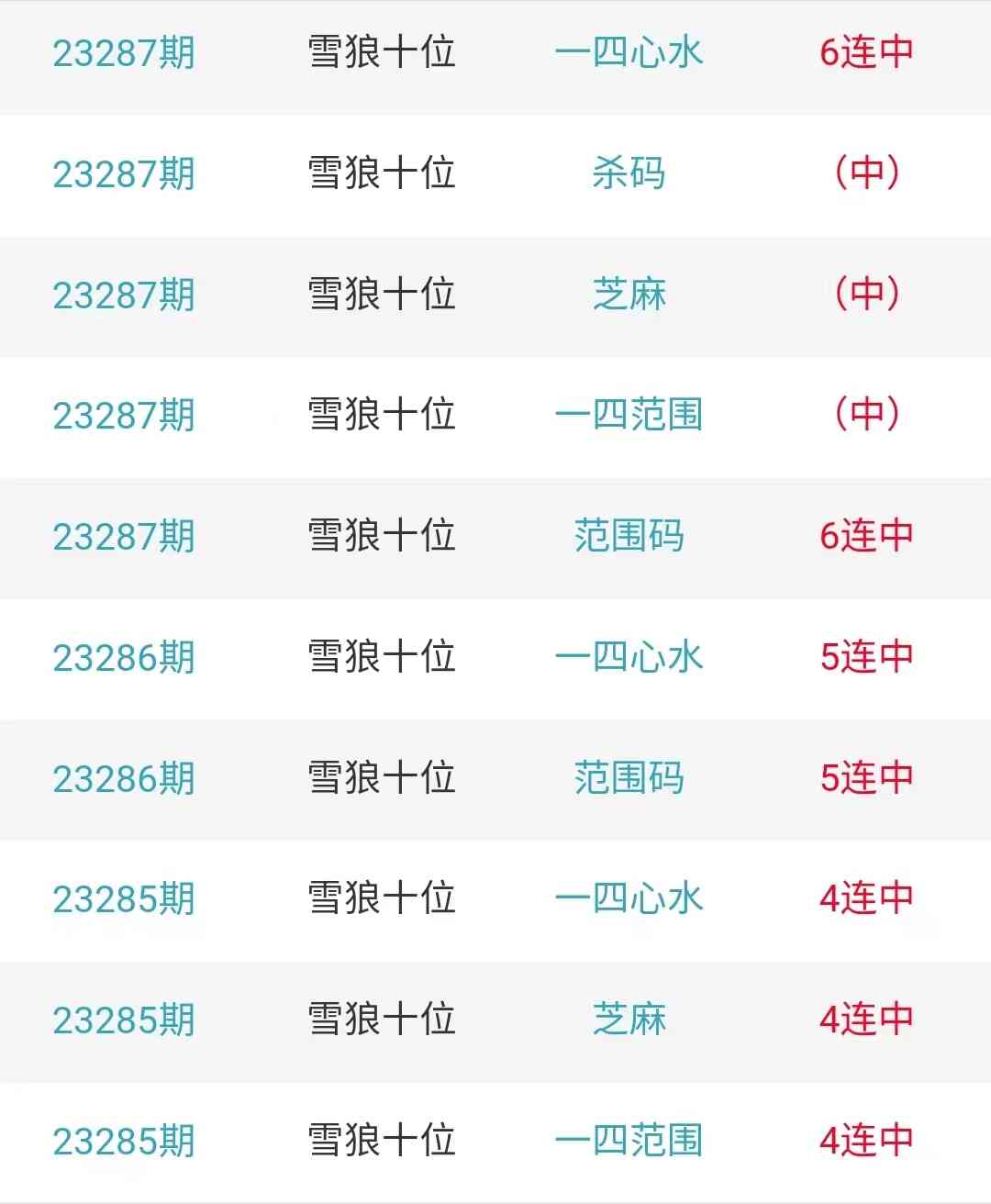Open the 23285期 一四范围 entry
Image resolution: width=991 pixels, height=1204 pixels.
(629, 1141)
